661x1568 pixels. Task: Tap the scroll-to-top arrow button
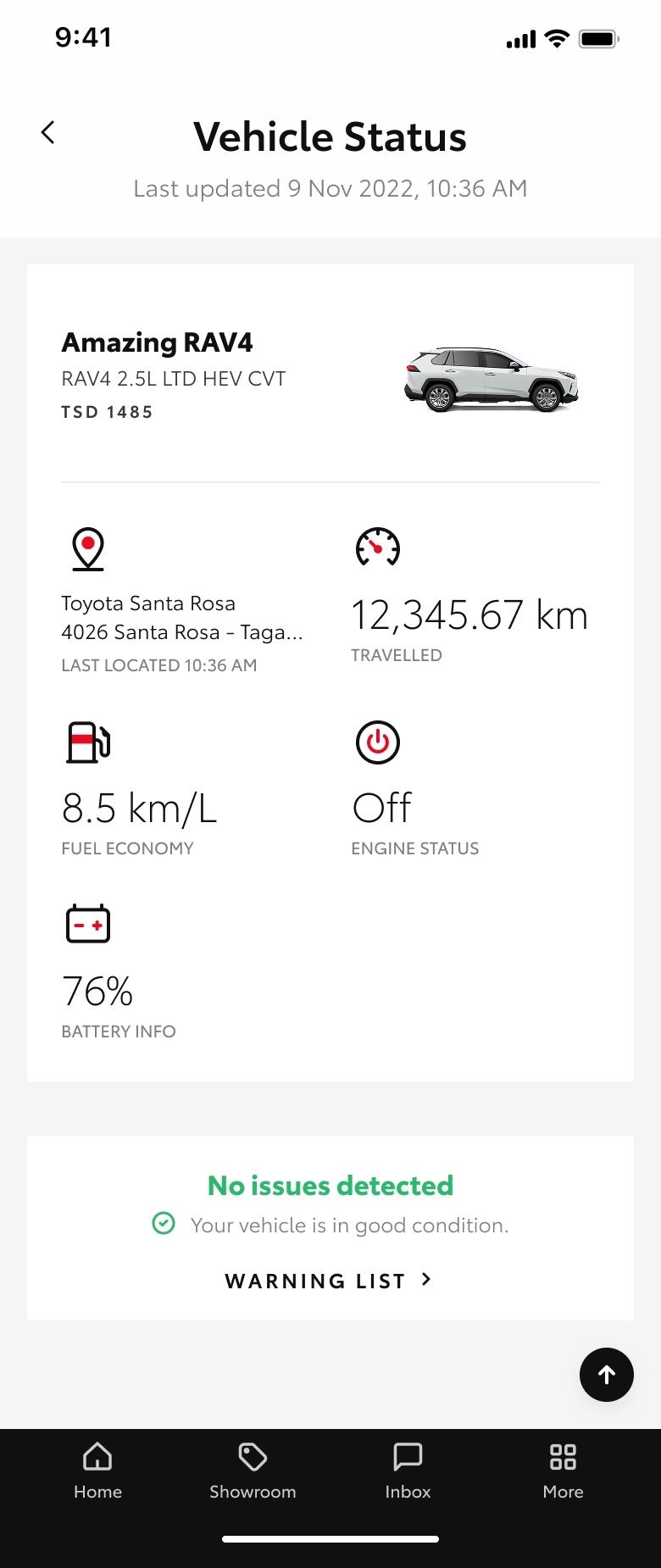[x=606, y=1374]
